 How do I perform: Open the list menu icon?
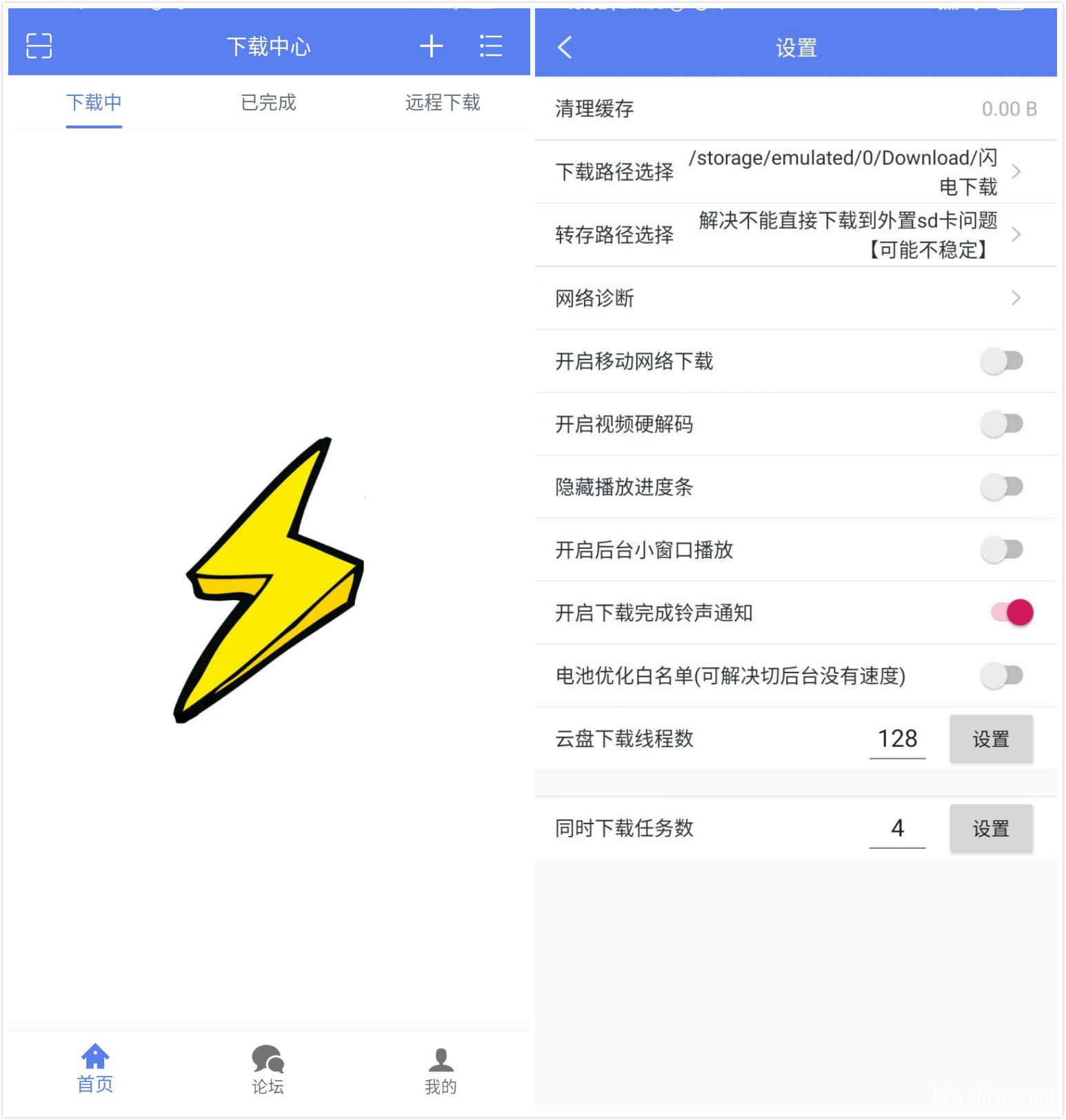pos(490,46)
